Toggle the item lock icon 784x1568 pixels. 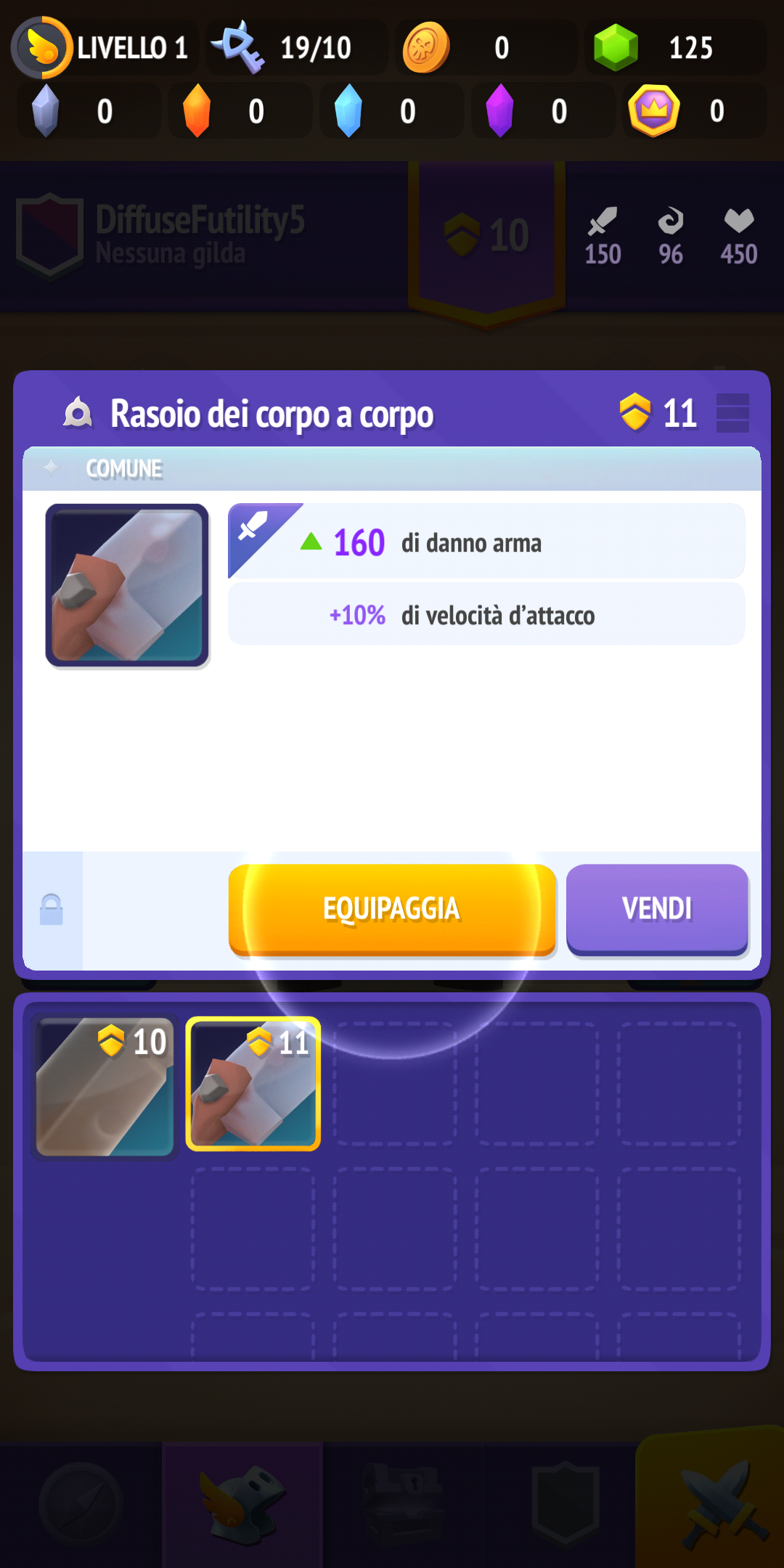coord(52,910)
